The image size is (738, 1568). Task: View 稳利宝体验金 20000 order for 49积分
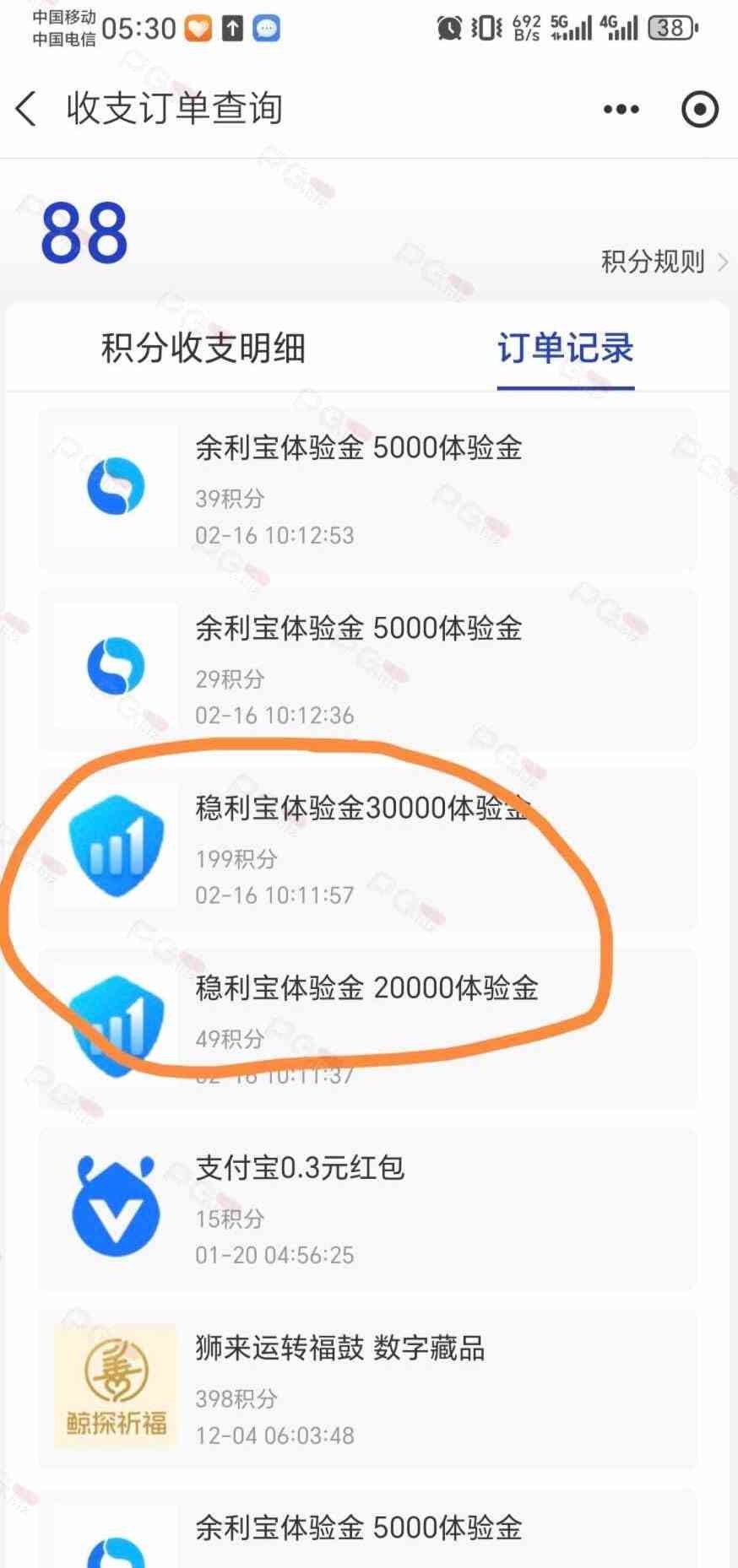pos(367,1028)
